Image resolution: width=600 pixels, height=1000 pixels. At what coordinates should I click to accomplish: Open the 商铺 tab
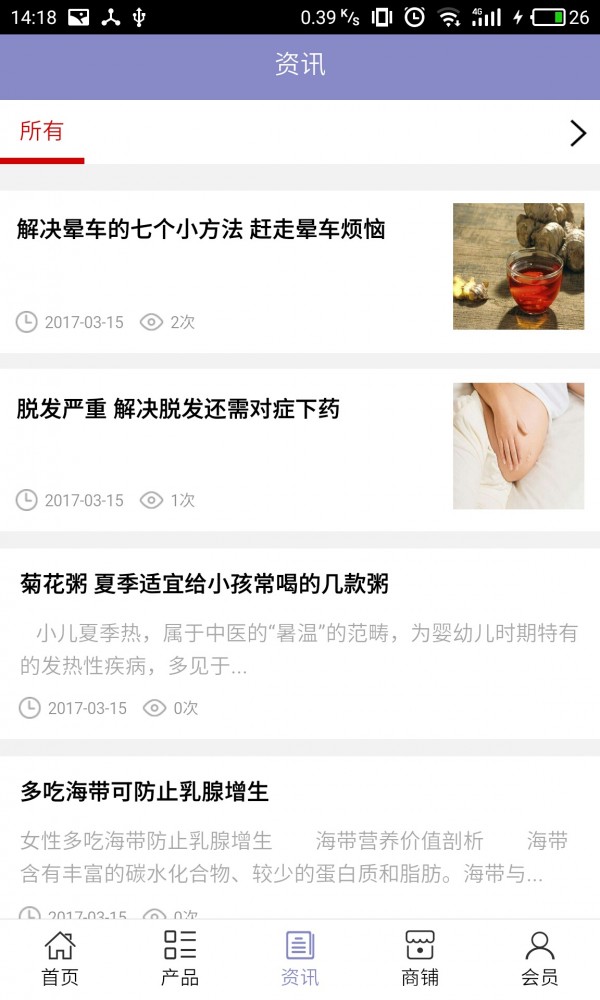(x=420, y=958)
